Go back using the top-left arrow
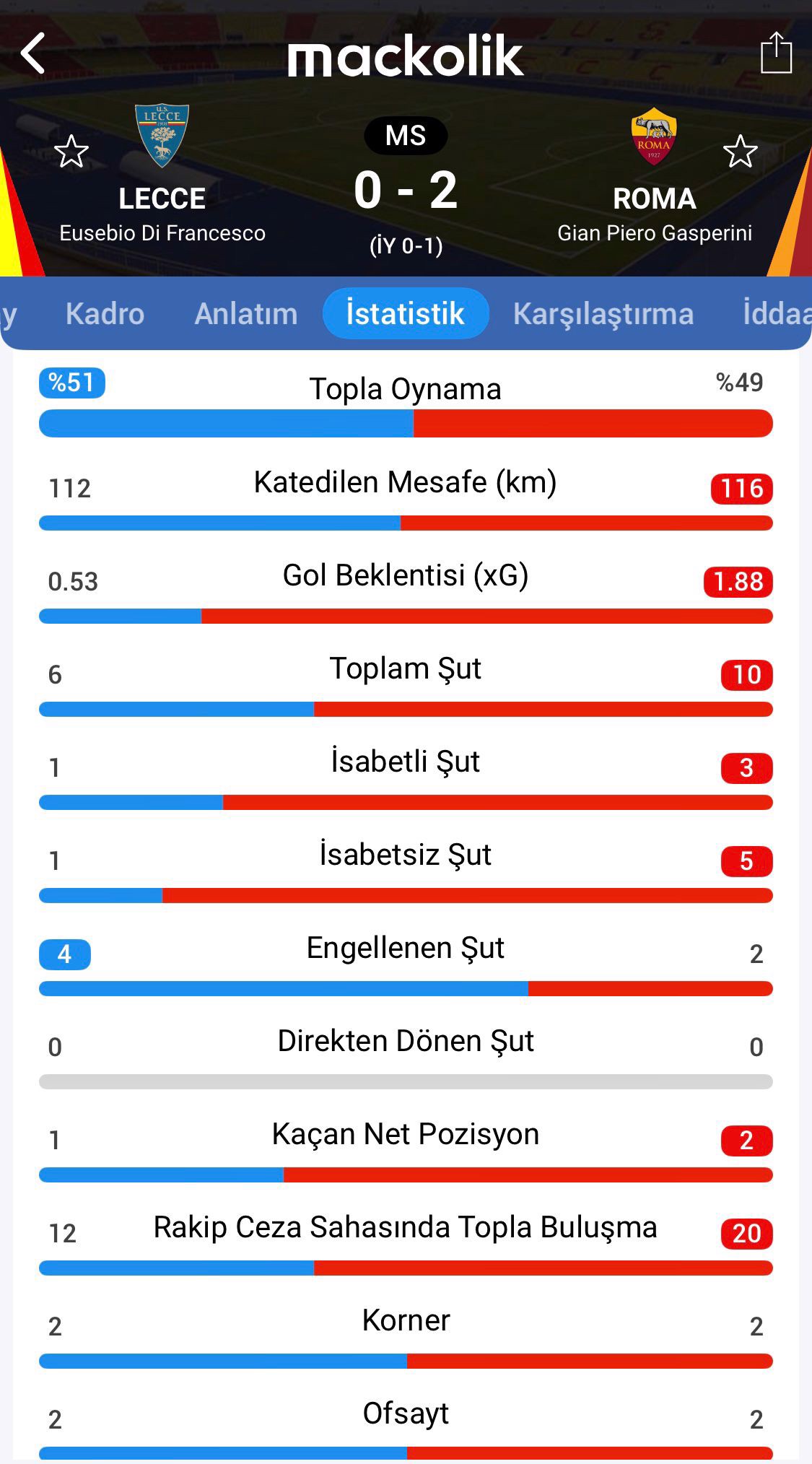The image size is (812, 1464). pyautogui.click(x=33, y=53)
